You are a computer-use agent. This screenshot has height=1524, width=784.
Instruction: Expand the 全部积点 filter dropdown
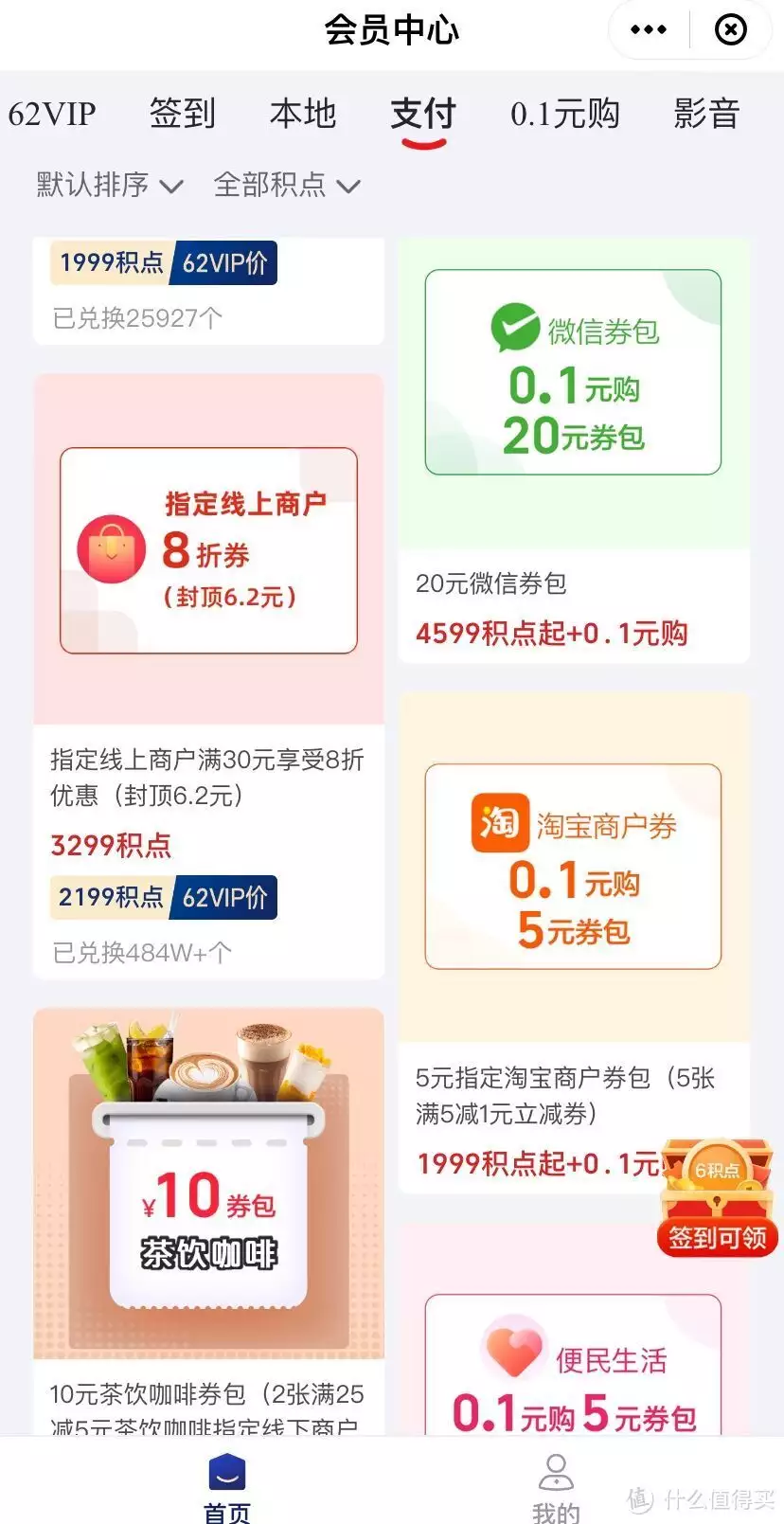[x=287, y=185]
